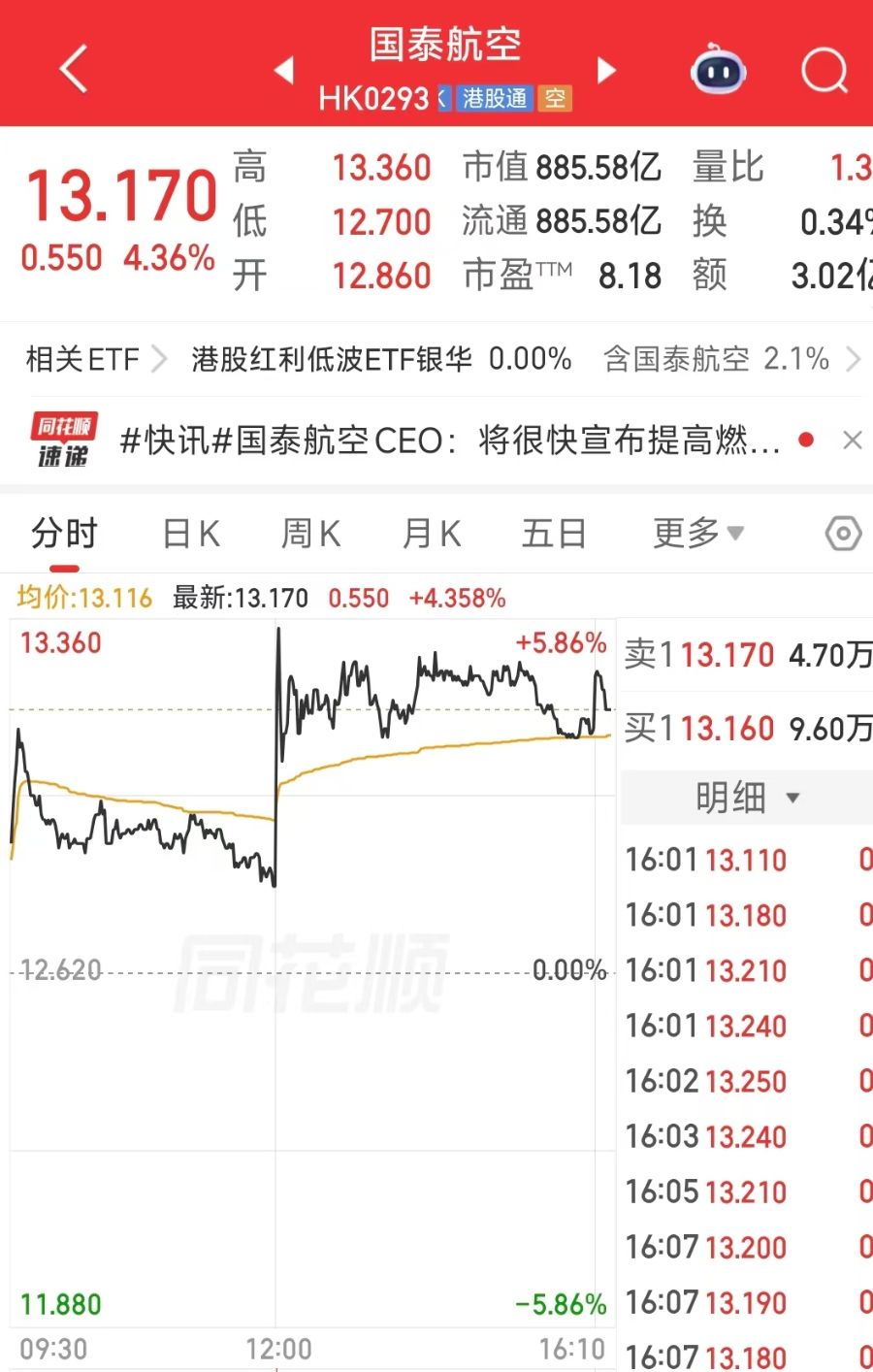Go back using the header arrow
The image size is (873, 1372).
pyautogui.click(x=74, y=69)
